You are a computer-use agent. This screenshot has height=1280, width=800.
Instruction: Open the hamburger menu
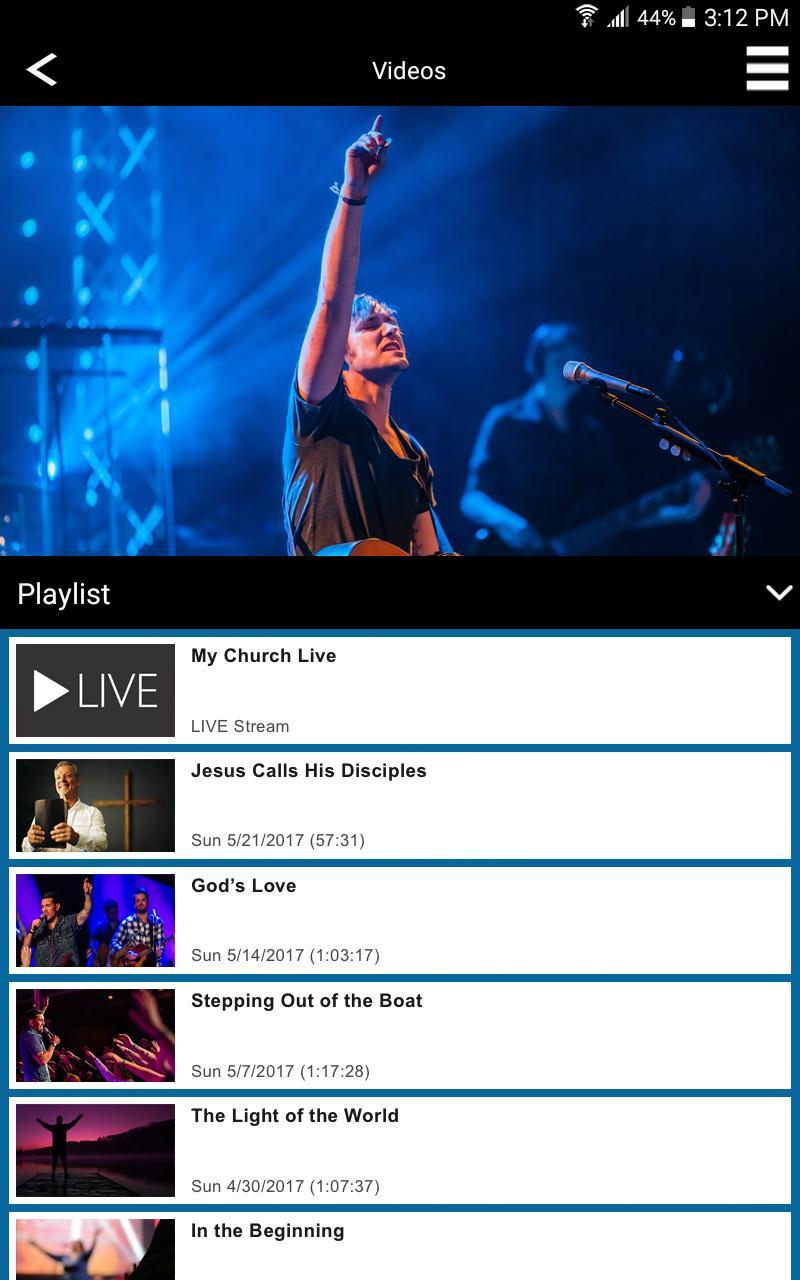pos(767,69)
